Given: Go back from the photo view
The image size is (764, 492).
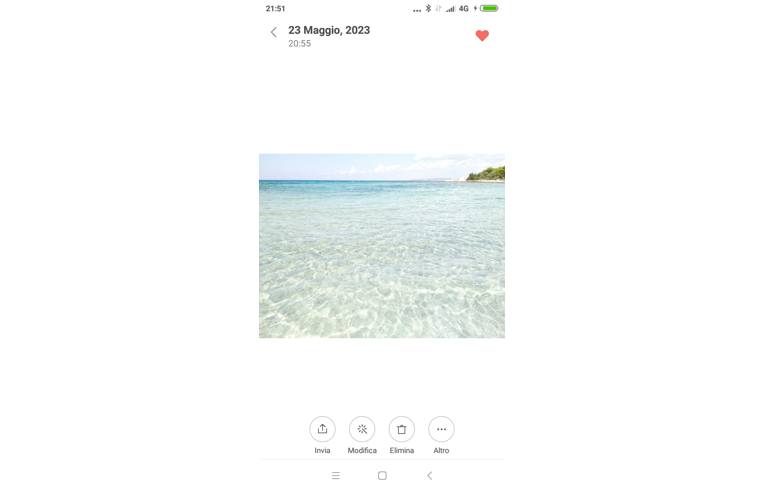Looking at the screenshot, I should click(273, 32).
